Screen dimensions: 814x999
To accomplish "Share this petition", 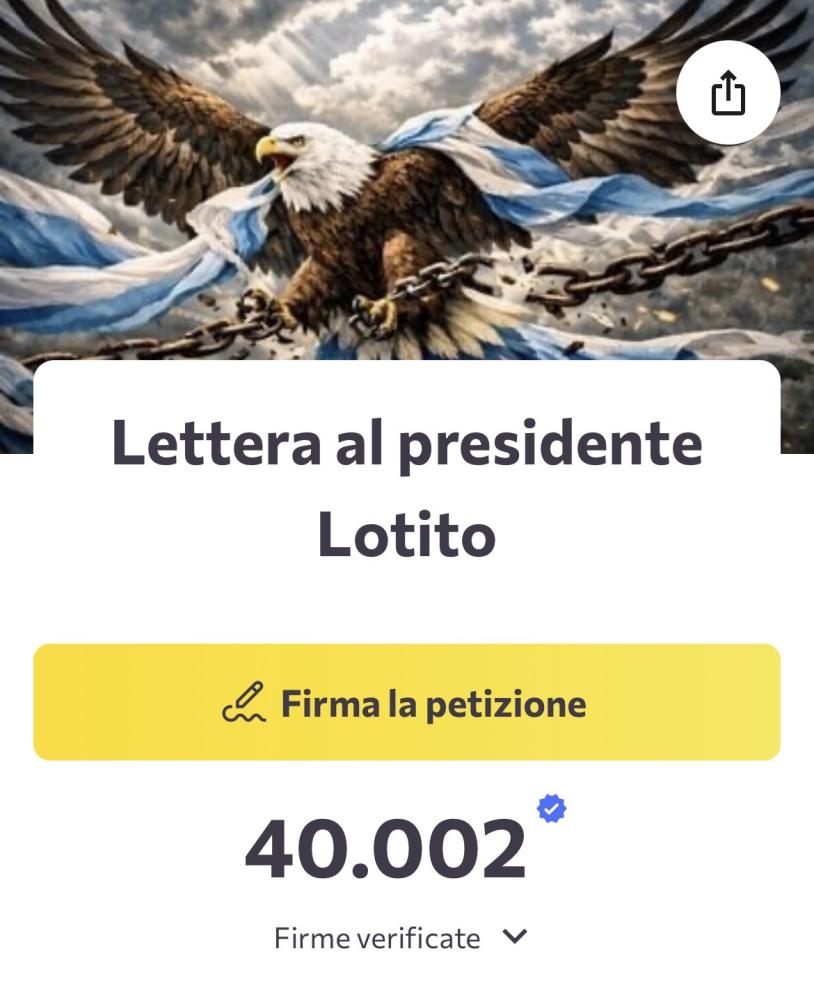I will coord(728,94).
